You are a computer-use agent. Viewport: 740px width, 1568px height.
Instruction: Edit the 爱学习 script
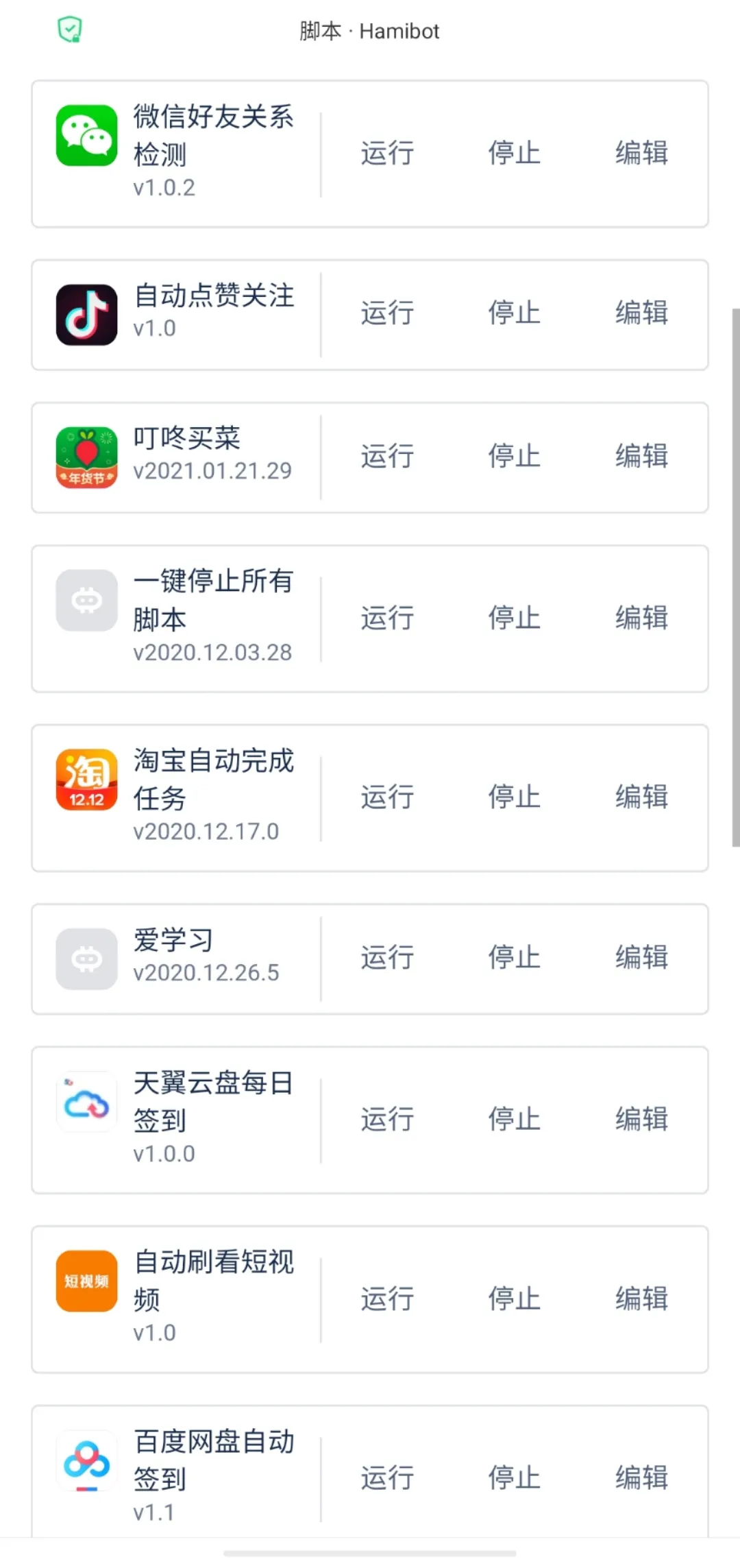(640, 958)
